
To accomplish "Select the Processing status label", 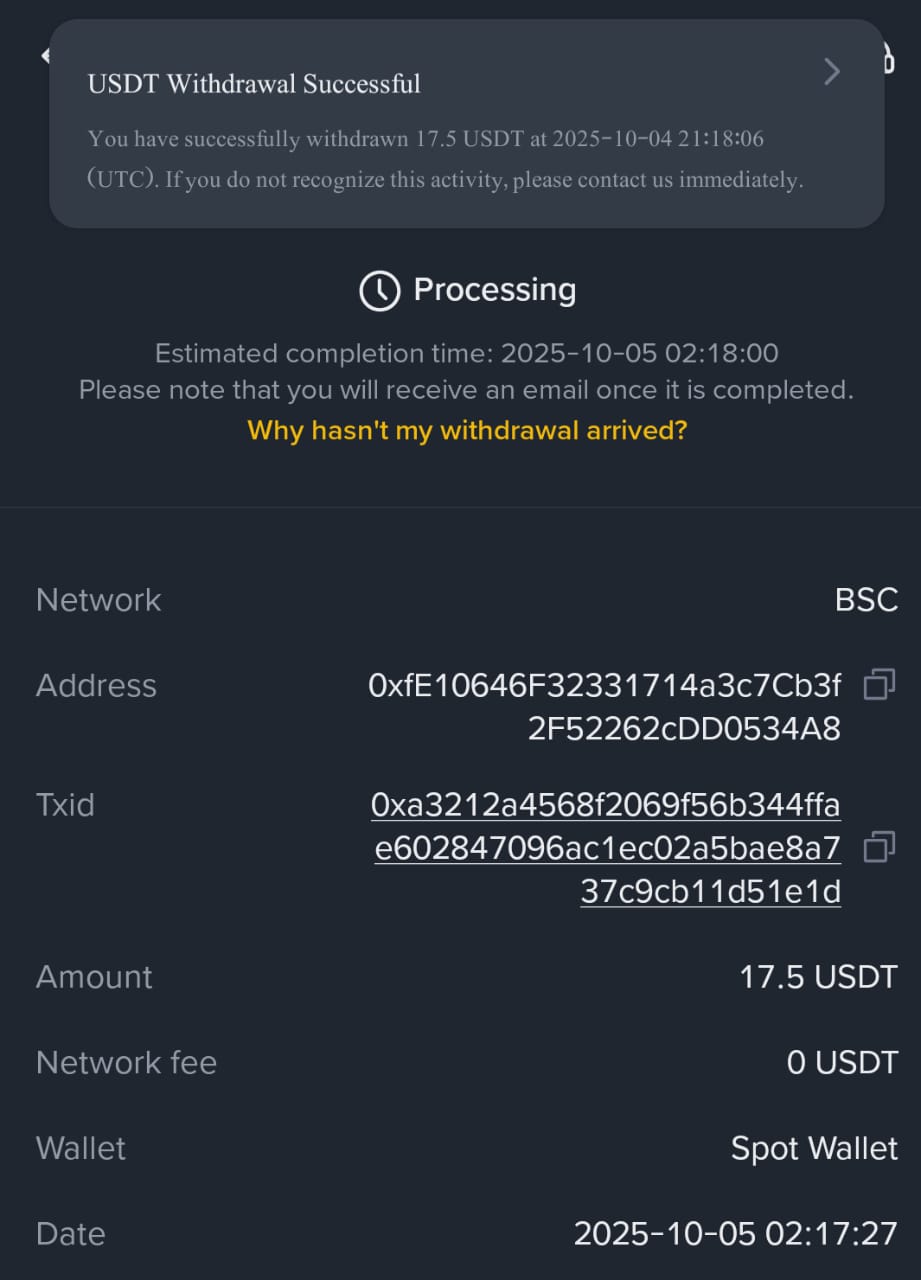I will click(494, 290).
